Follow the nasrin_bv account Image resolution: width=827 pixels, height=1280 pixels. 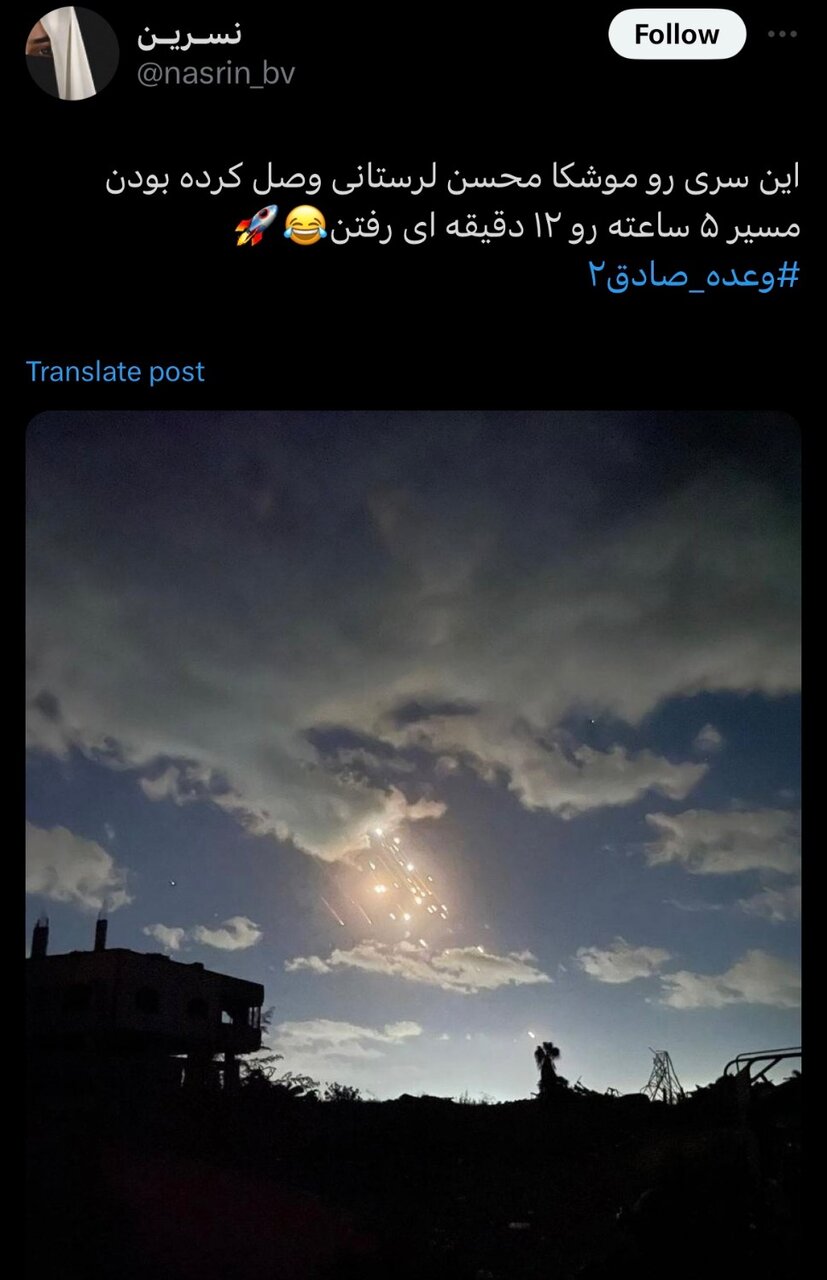click(676, 35)
